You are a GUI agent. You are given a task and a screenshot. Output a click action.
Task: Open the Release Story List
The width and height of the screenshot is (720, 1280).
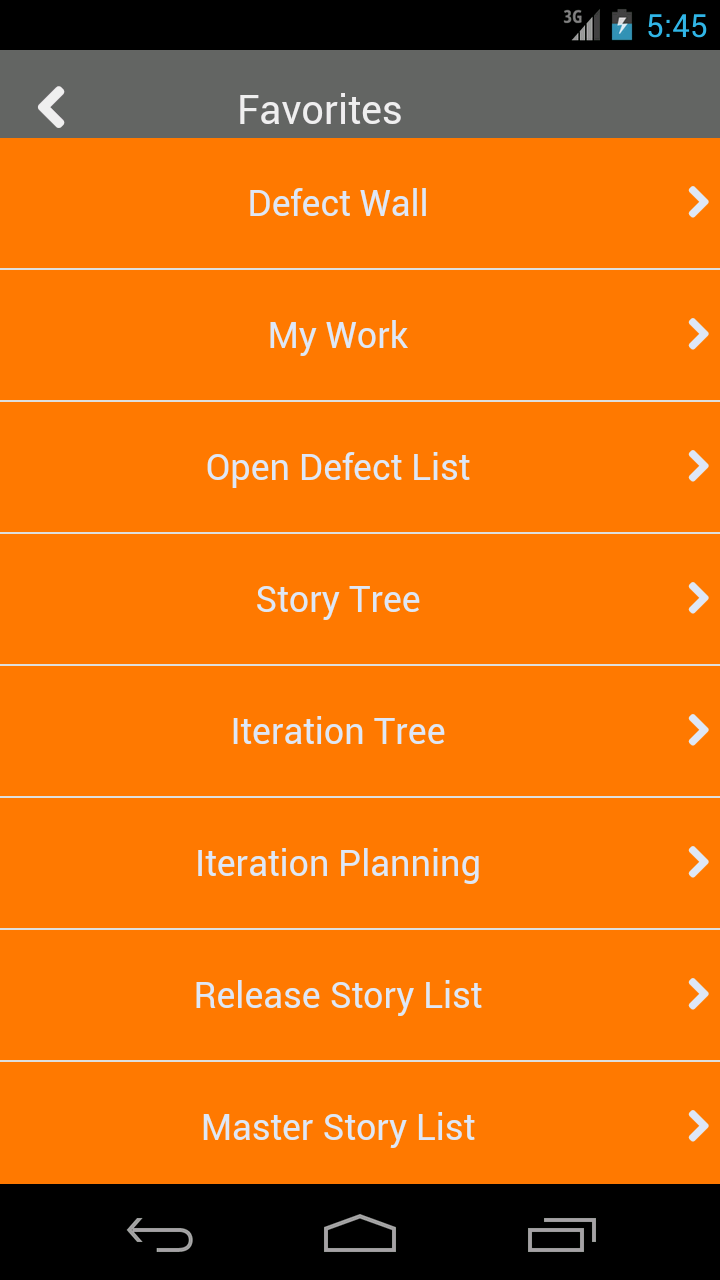(x=338, y=996)
